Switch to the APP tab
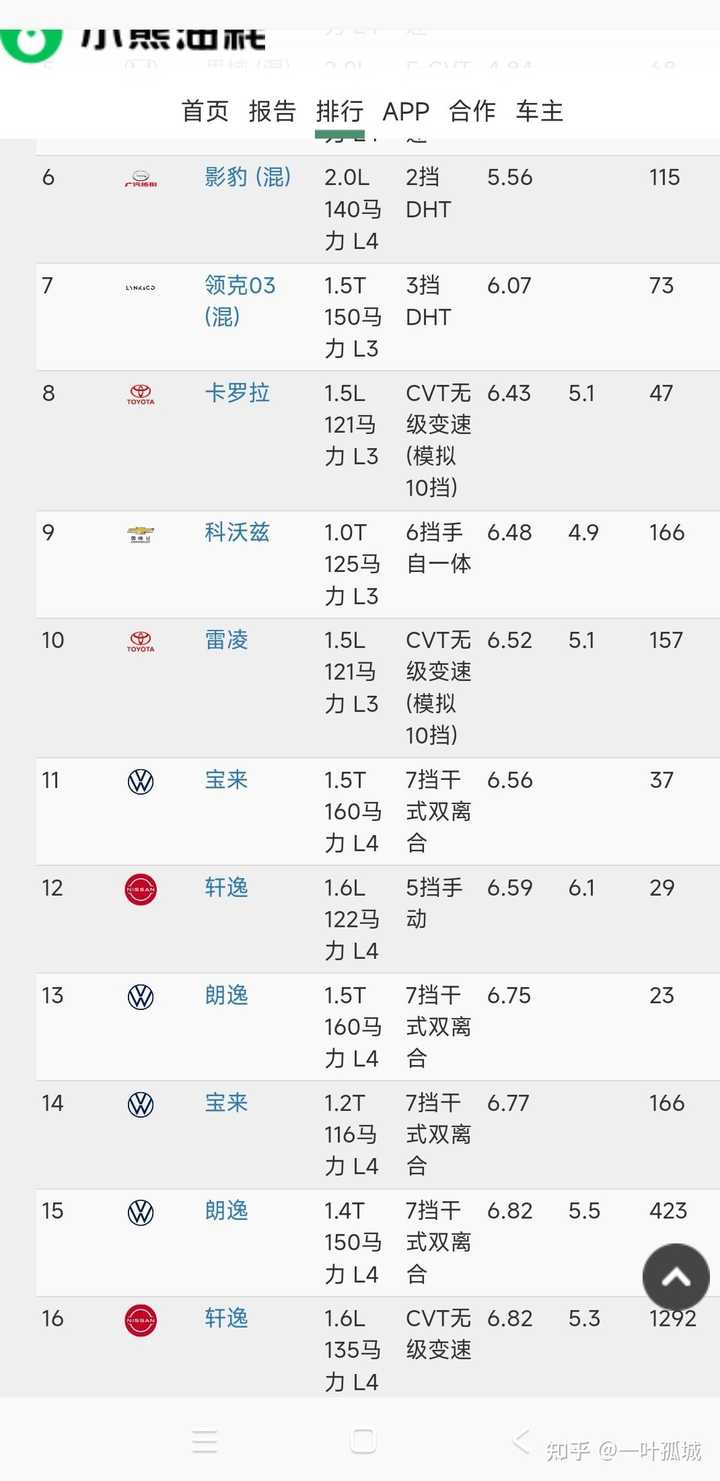The width and height of the screenshot is (720, 1481). pyautogui.click(x=406, y=111)
